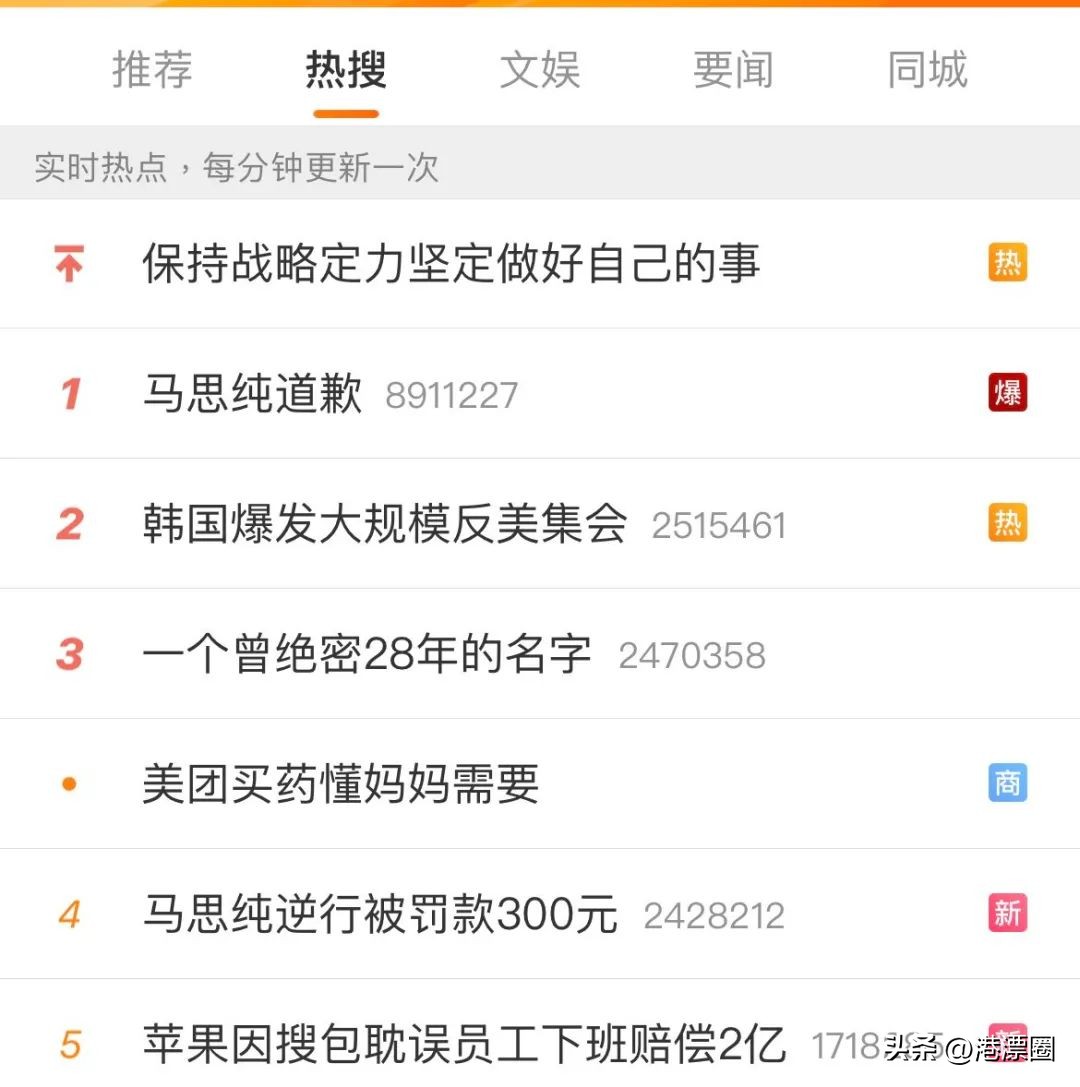
Task: Click the '爆' badge next to 马思纯道歉
Action: click(1007, 393)
